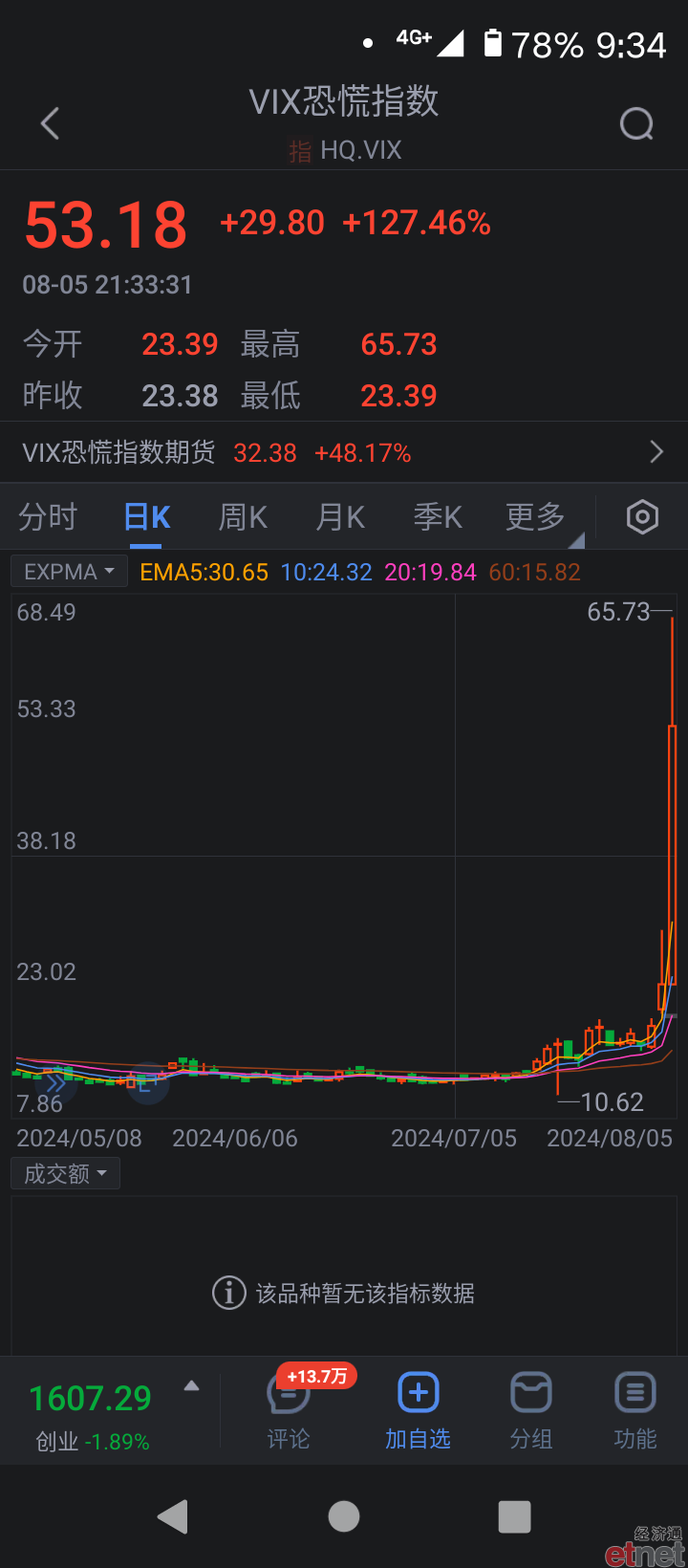Go back using the top-left arrow
This screenshot has height=1568, width=688.
50,123
